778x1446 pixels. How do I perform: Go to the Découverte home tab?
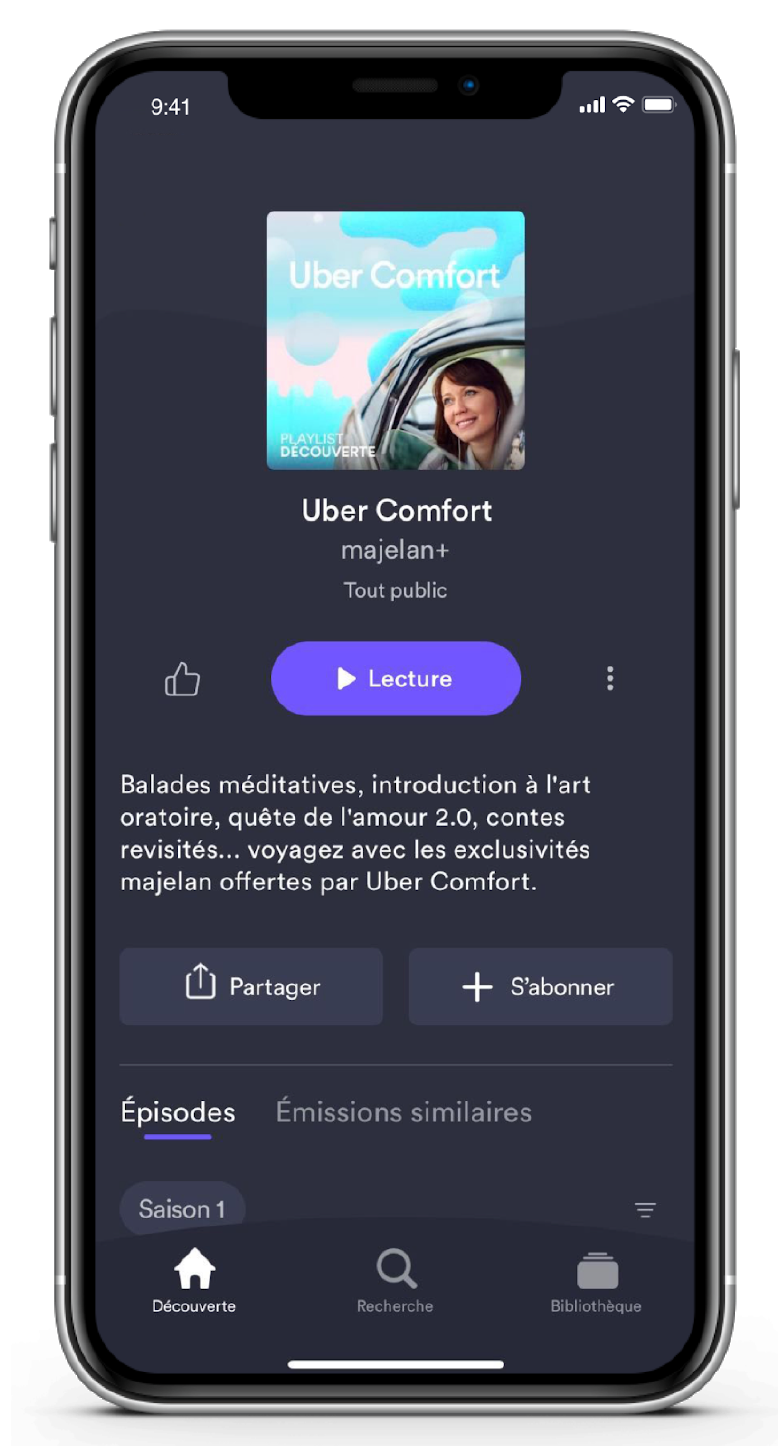click(194, 1282)
